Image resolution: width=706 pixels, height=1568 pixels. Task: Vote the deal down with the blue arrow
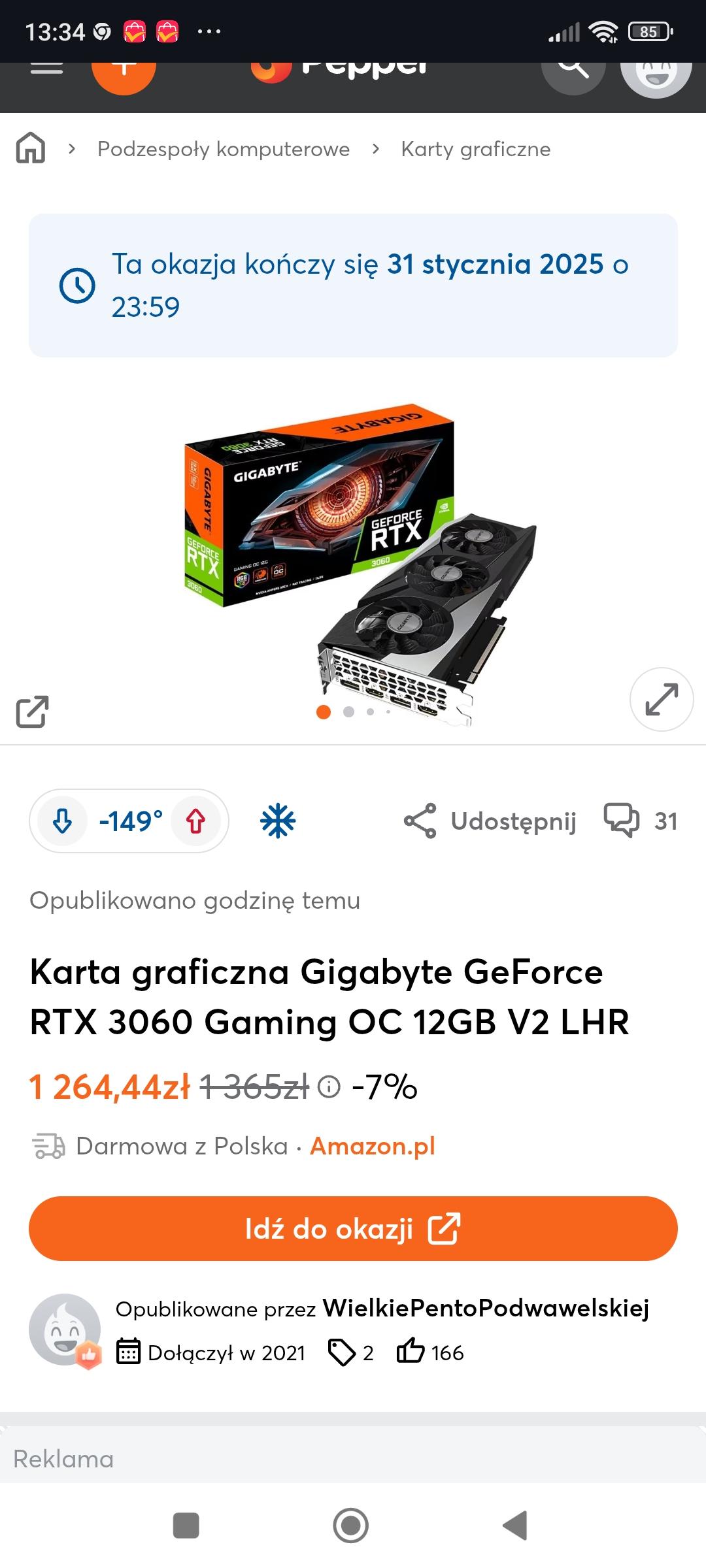[x=63, y=821]
